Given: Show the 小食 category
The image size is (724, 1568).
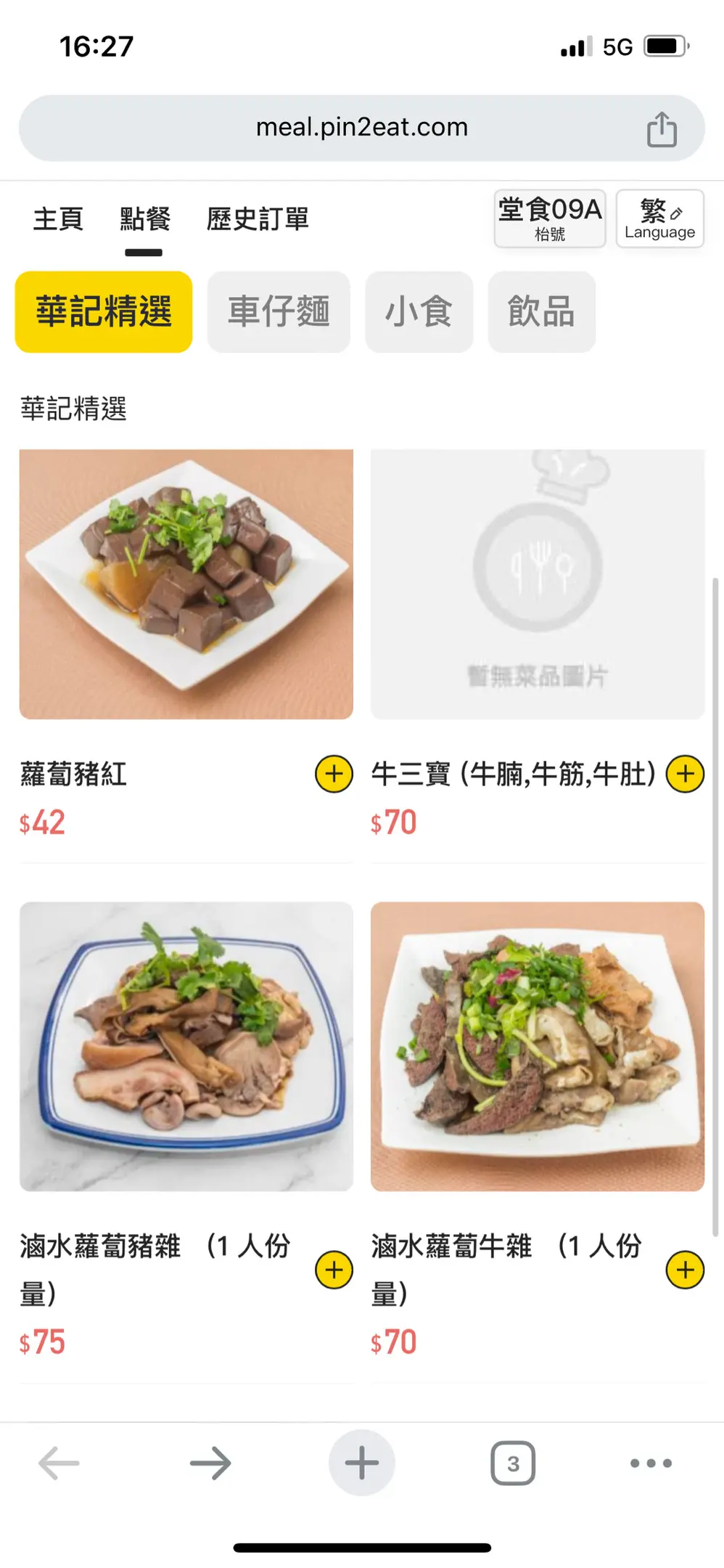Looking at the screenshot, I should click(419, 312).
